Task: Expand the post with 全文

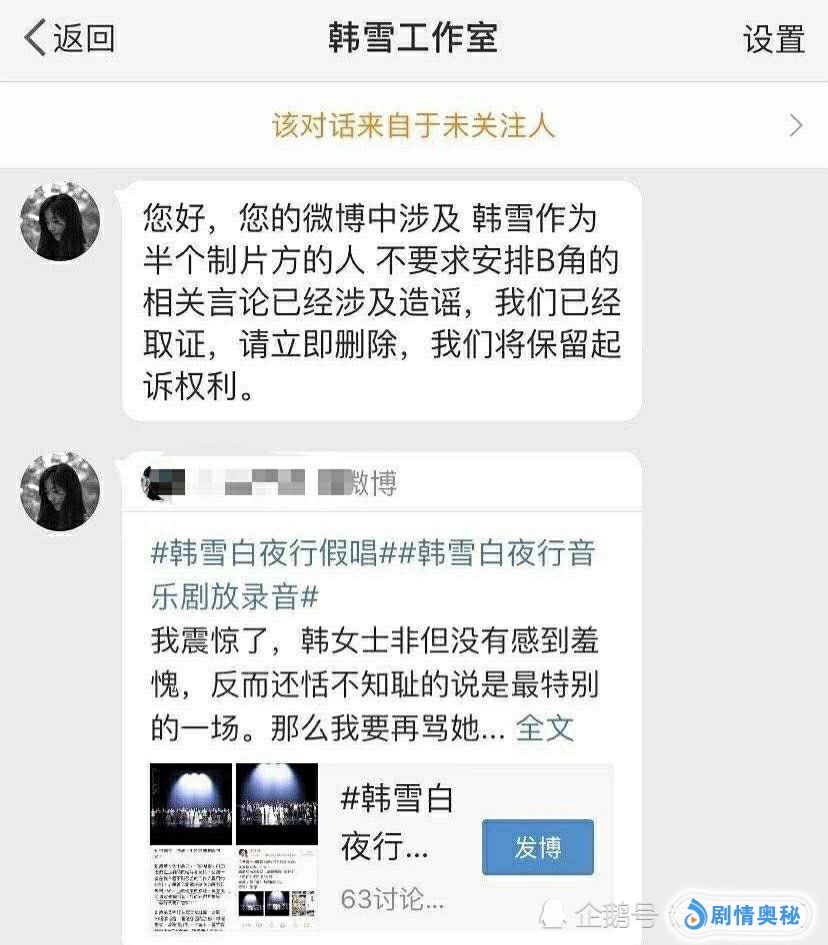Action: click(x=544, y=728)
